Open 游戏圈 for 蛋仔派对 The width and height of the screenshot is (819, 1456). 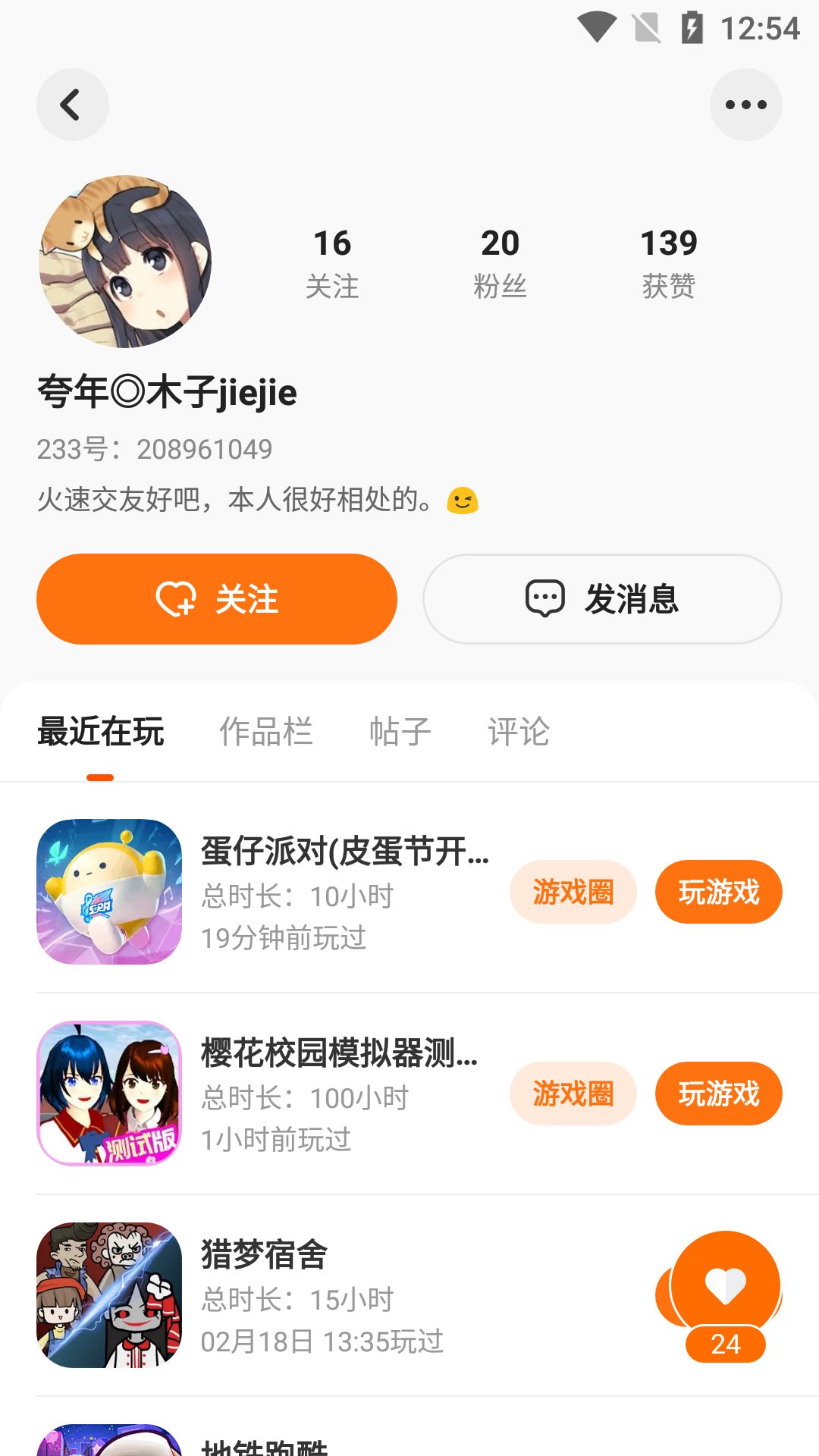click(x=573, y=892)
